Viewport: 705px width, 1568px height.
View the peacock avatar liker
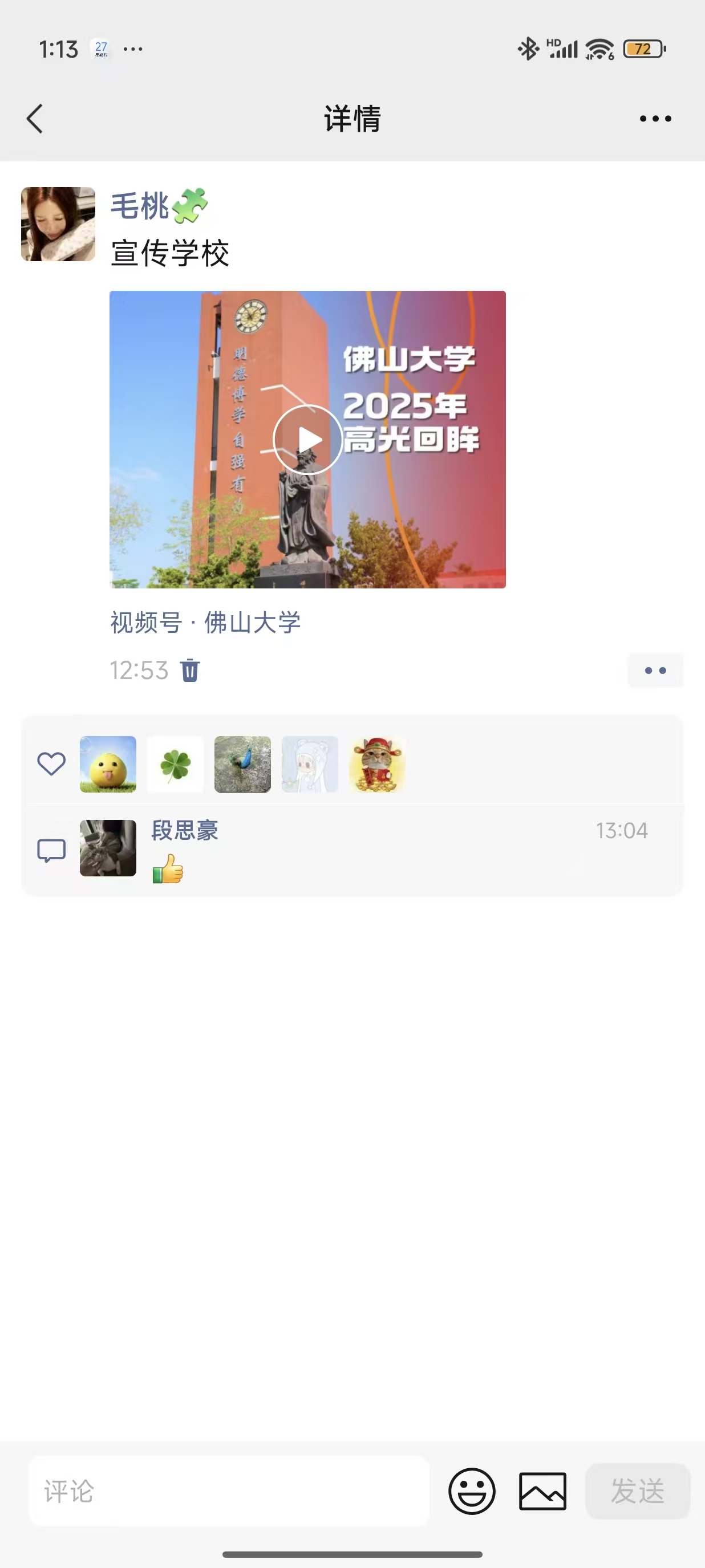[x=242, y=764]
